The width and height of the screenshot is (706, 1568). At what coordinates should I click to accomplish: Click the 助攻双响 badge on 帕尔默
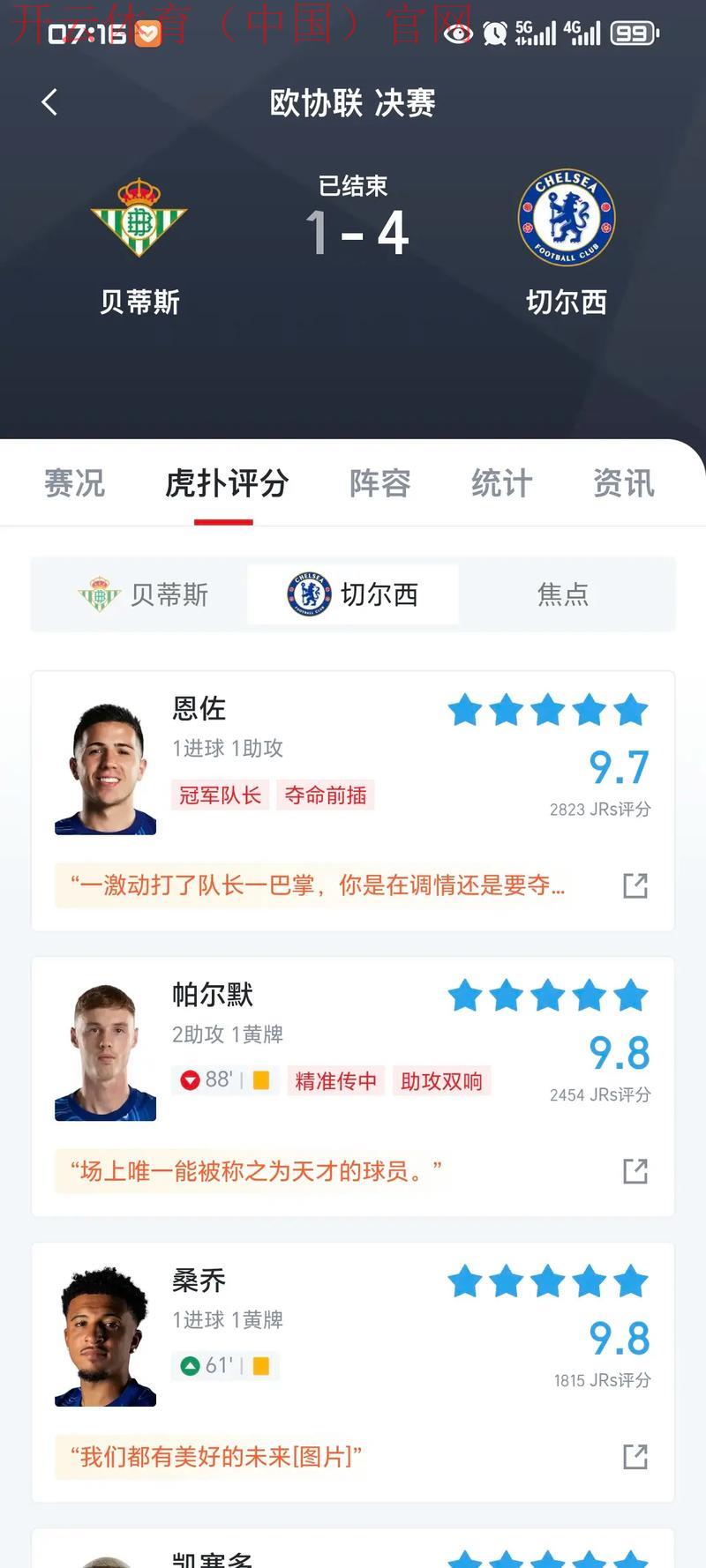point(441,1080)
